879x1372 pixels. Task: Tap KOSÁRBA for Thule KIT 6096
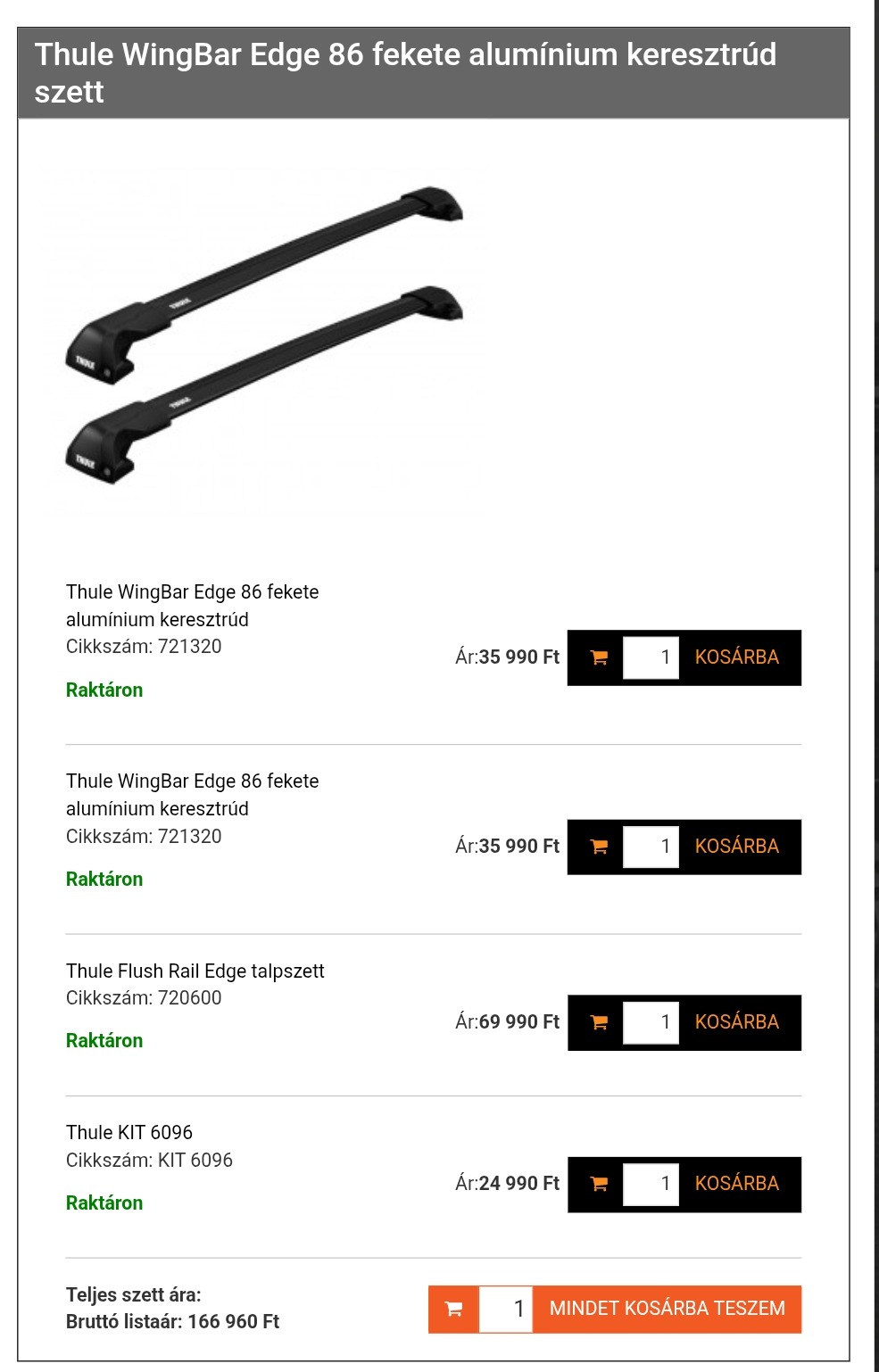(x=736, y=1184)
